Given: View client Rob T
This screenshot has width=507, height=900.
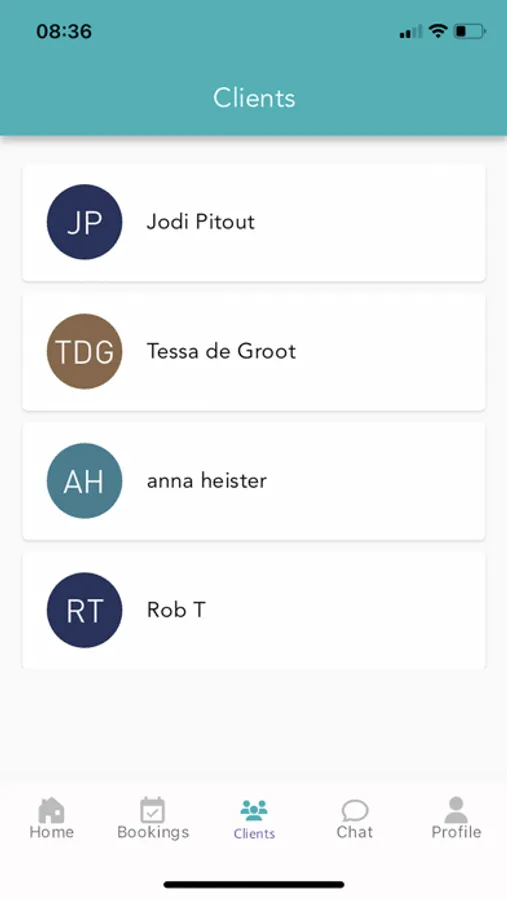Looking at the screenshot, I should click(253, 610).
